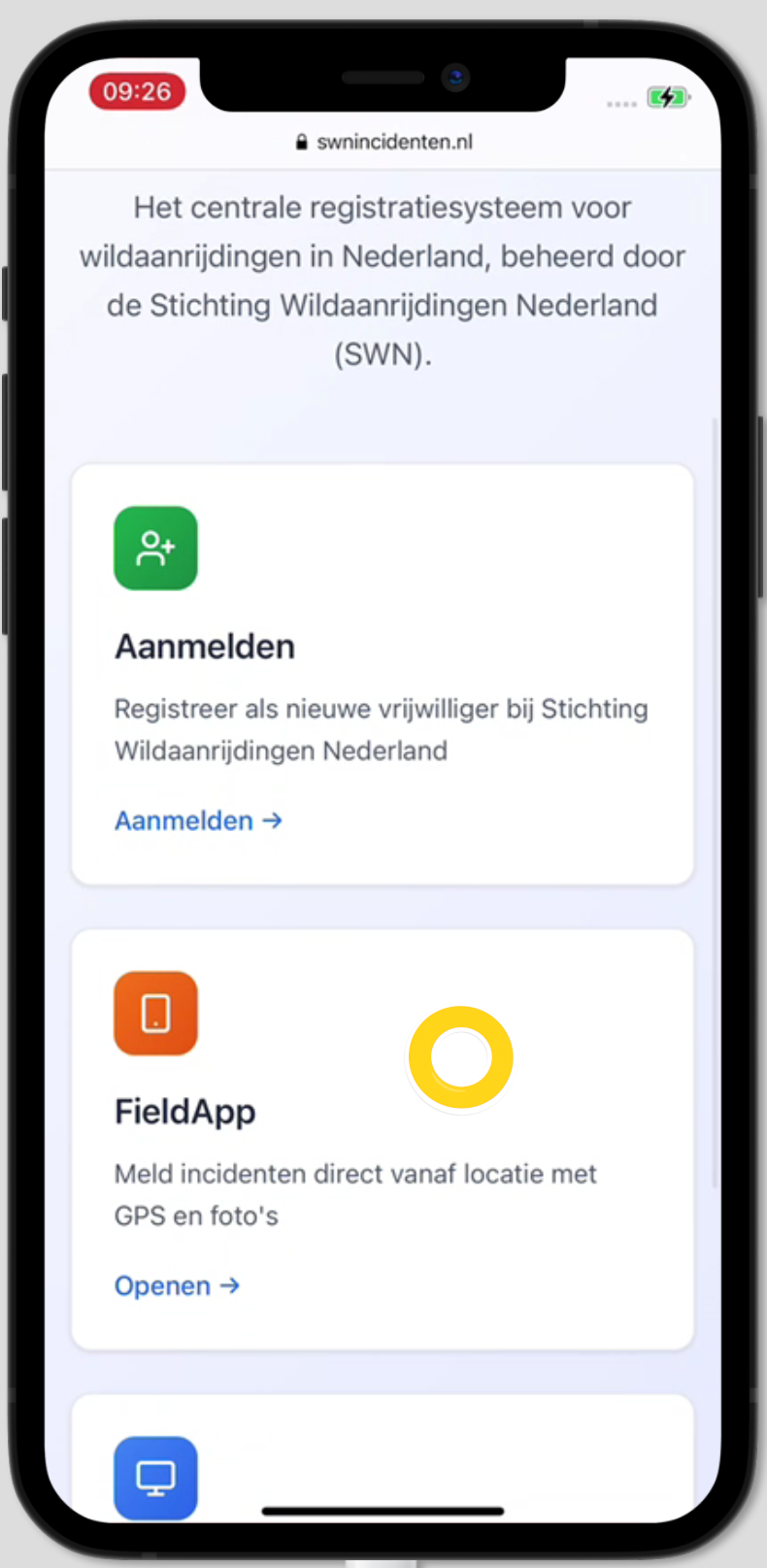Tap the blue desktop monitor icon

coord(155,1477)
